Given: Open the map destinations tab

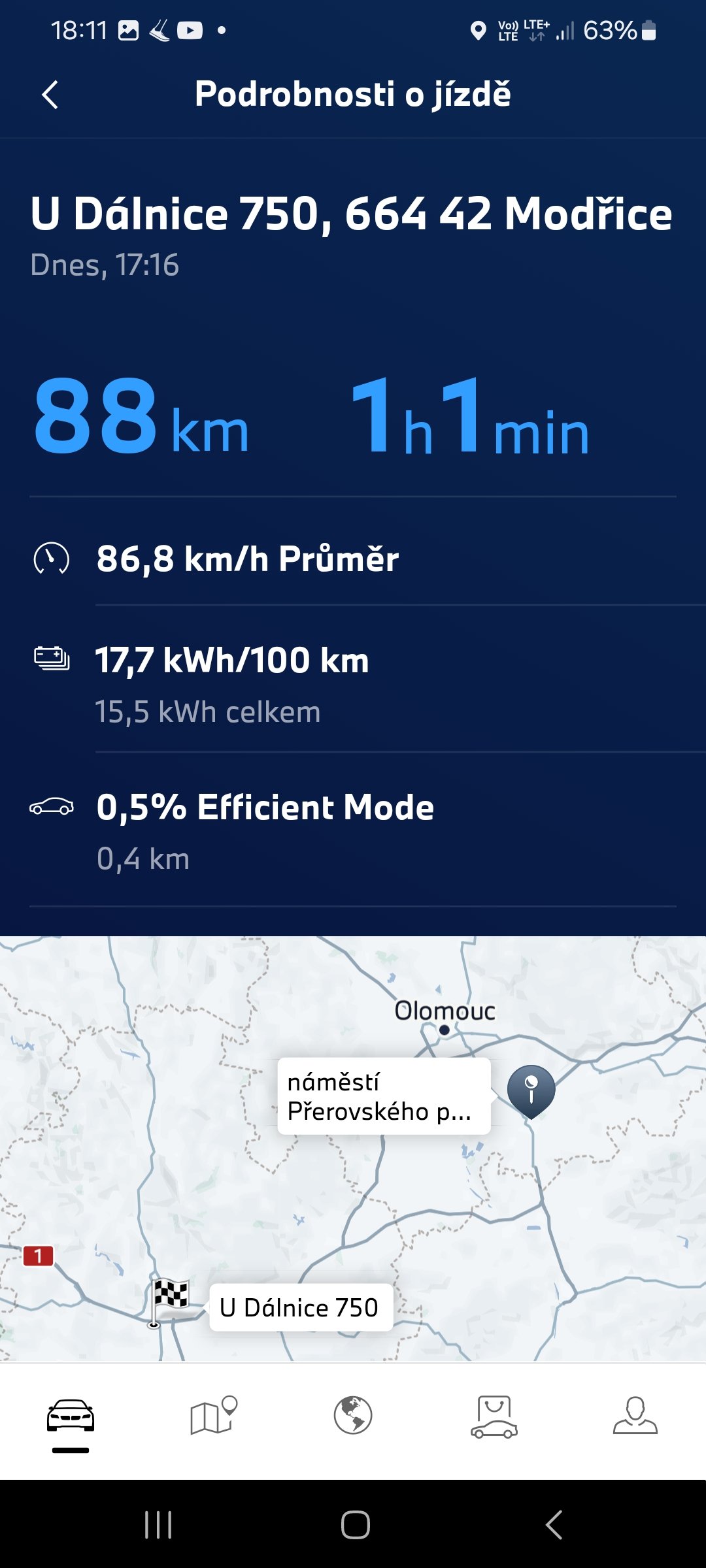Looking at the screenshot, I should click(x=212, y=1416).
